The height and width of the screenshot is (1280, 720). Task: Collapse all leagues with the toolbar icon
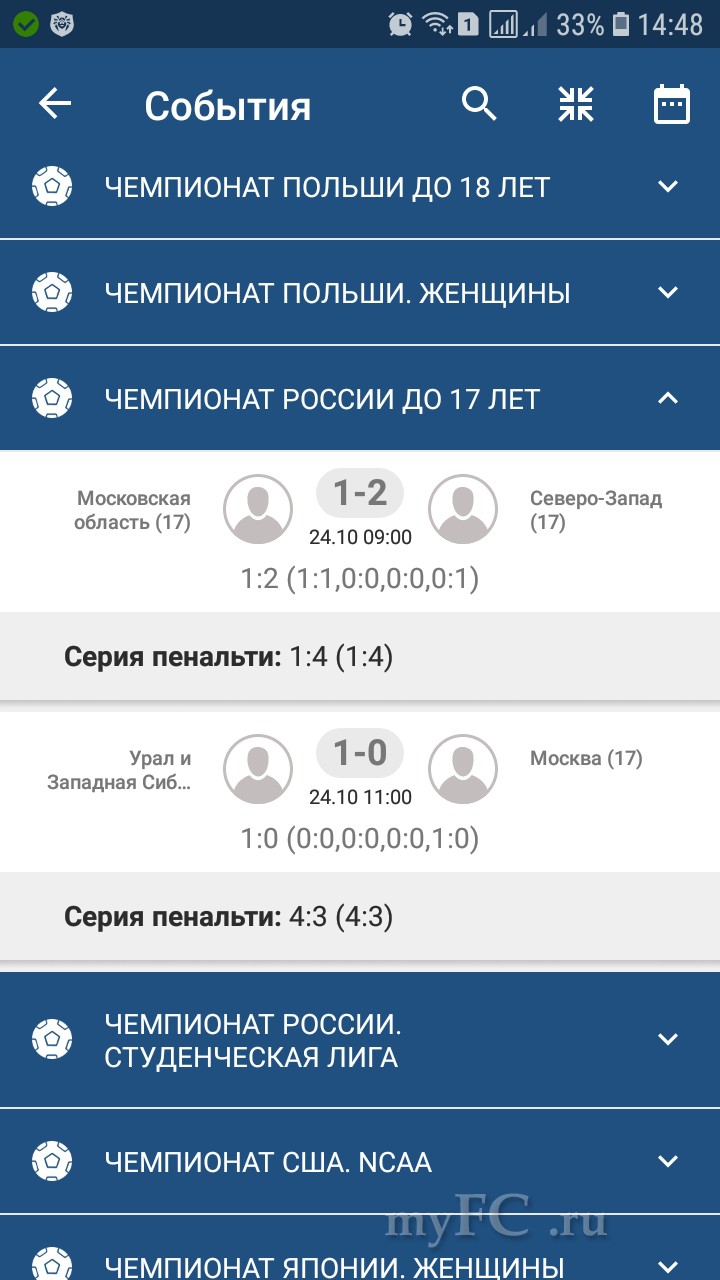(x=576, y=104)
